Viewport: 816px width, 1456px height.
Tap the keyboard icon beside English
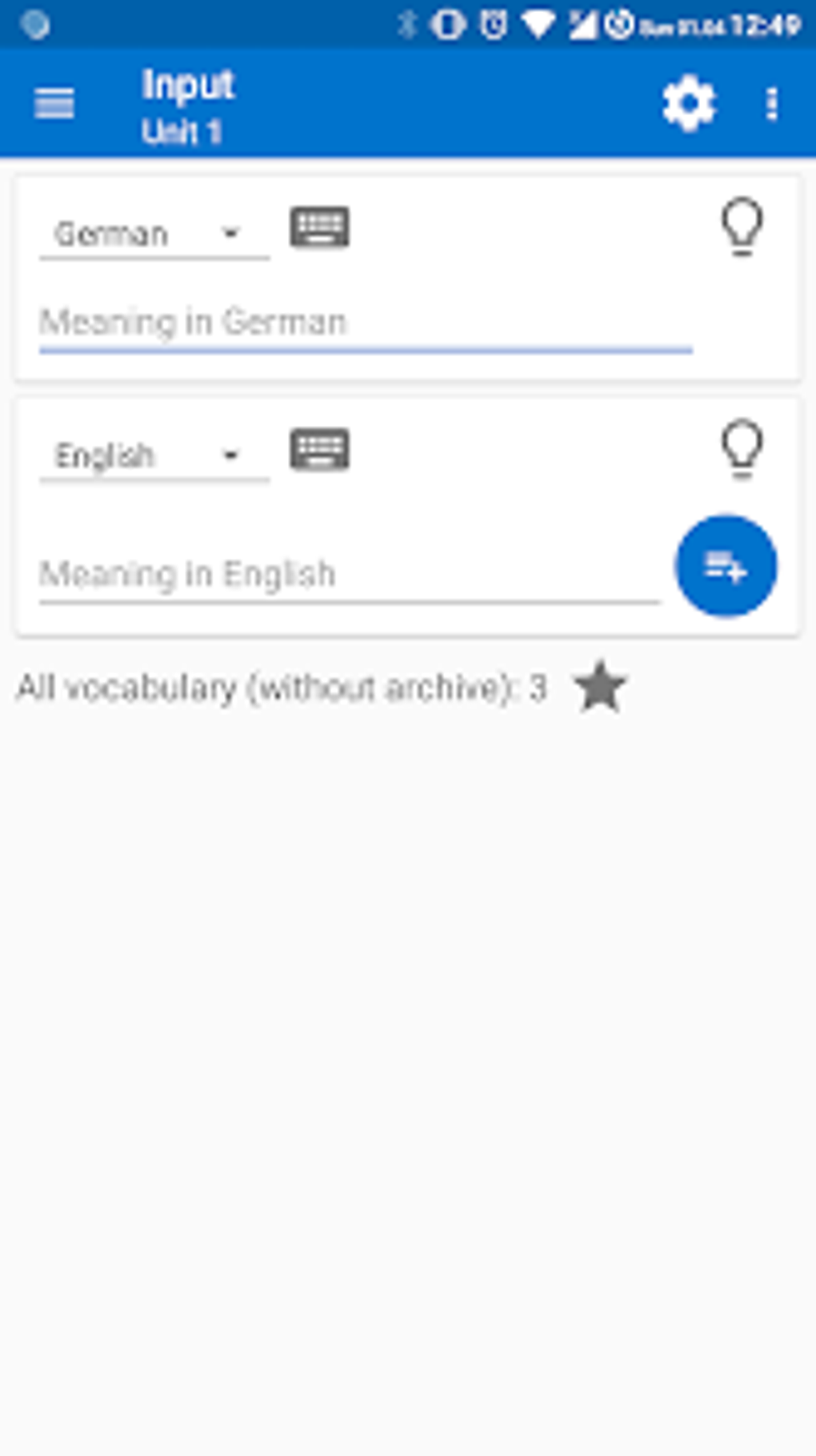point(319,450)
